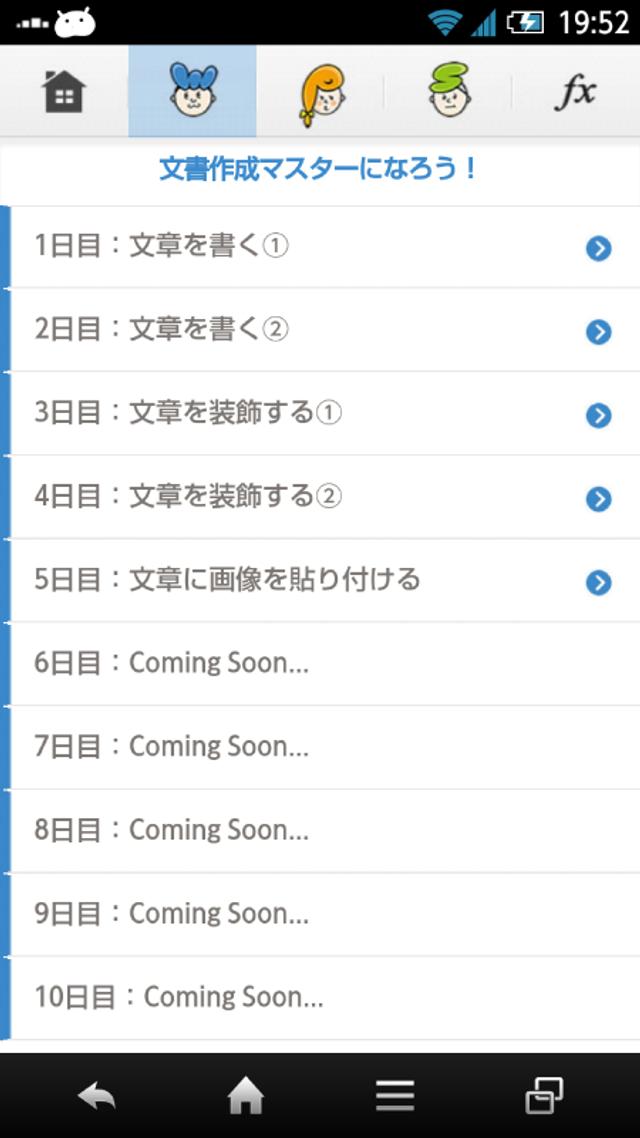The width and height of the screenshot is (640, 1138).
Task: Open lesson 1日目:文章を書く①
Action: click(x=325, y=247)
